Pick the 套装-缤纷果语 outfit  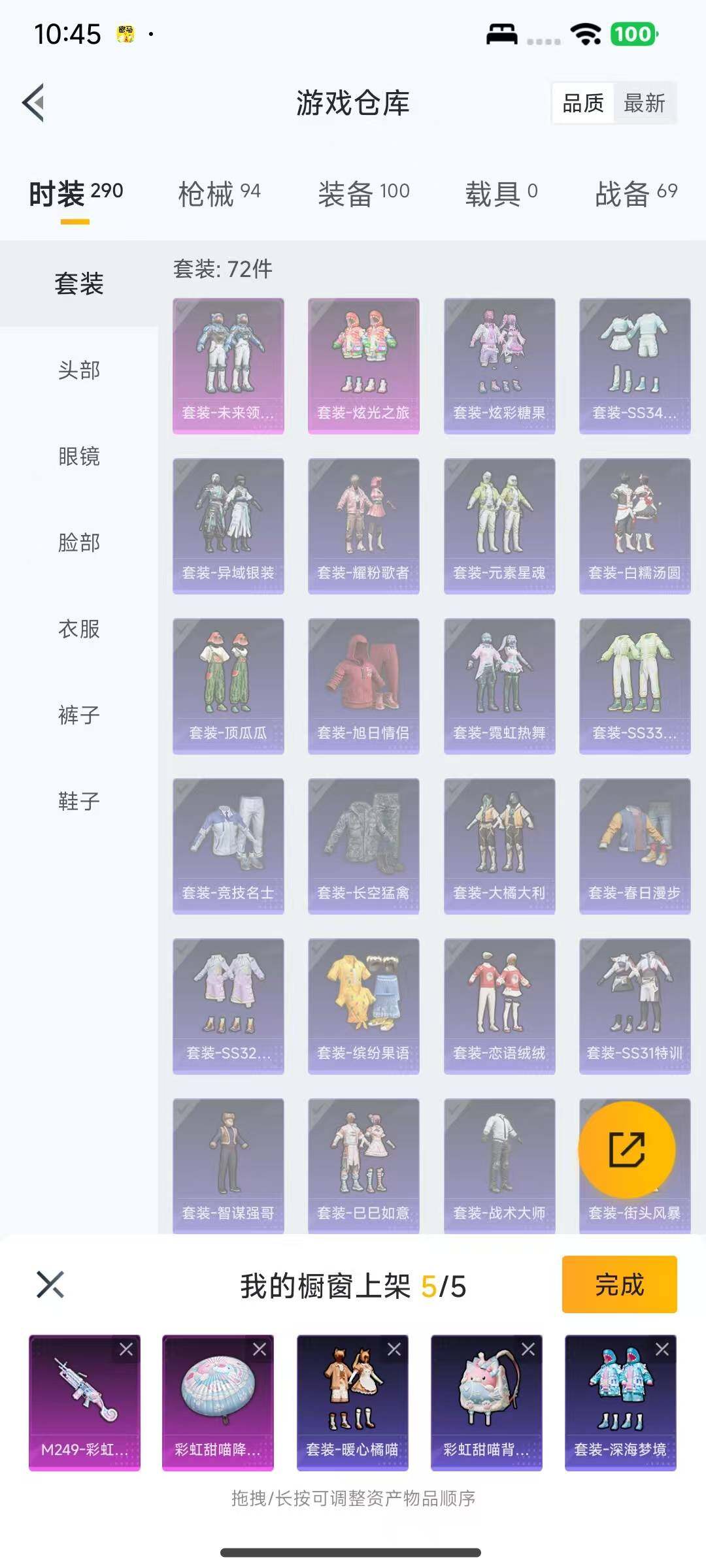pos(363,1006)
